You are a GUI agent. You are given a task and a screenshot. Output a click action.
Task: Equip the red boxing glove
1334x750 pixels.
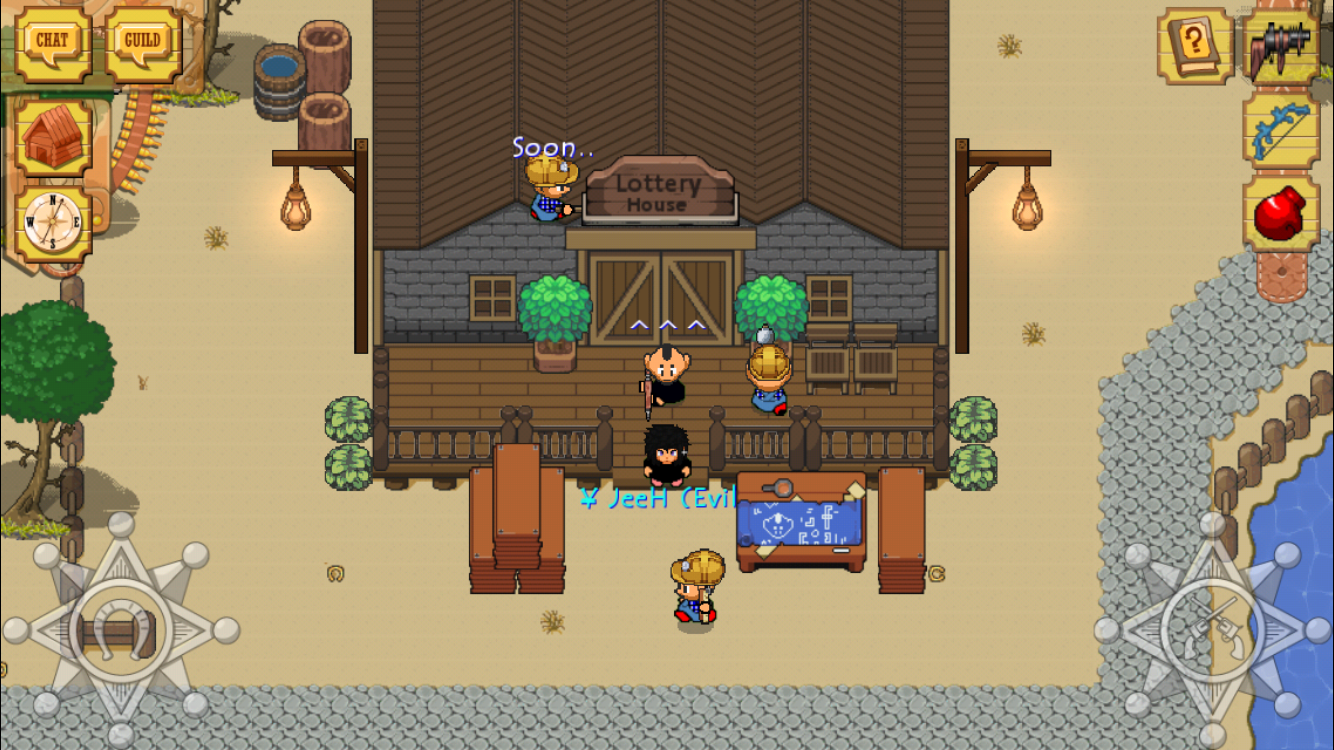pyautogui.click(x=1281, y=213)
